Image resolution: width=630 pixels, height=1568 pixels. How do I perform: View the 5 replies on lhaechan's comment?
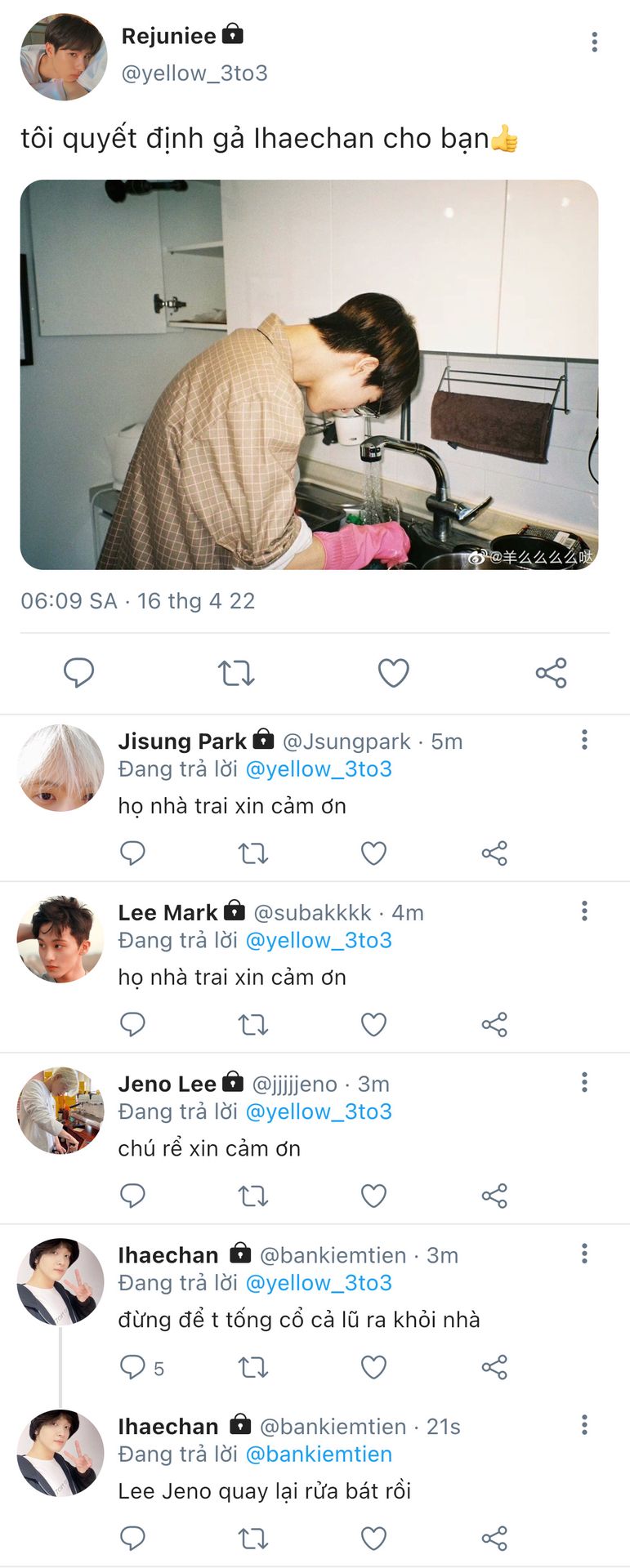pyautogui.click(x=141, y=1367)
